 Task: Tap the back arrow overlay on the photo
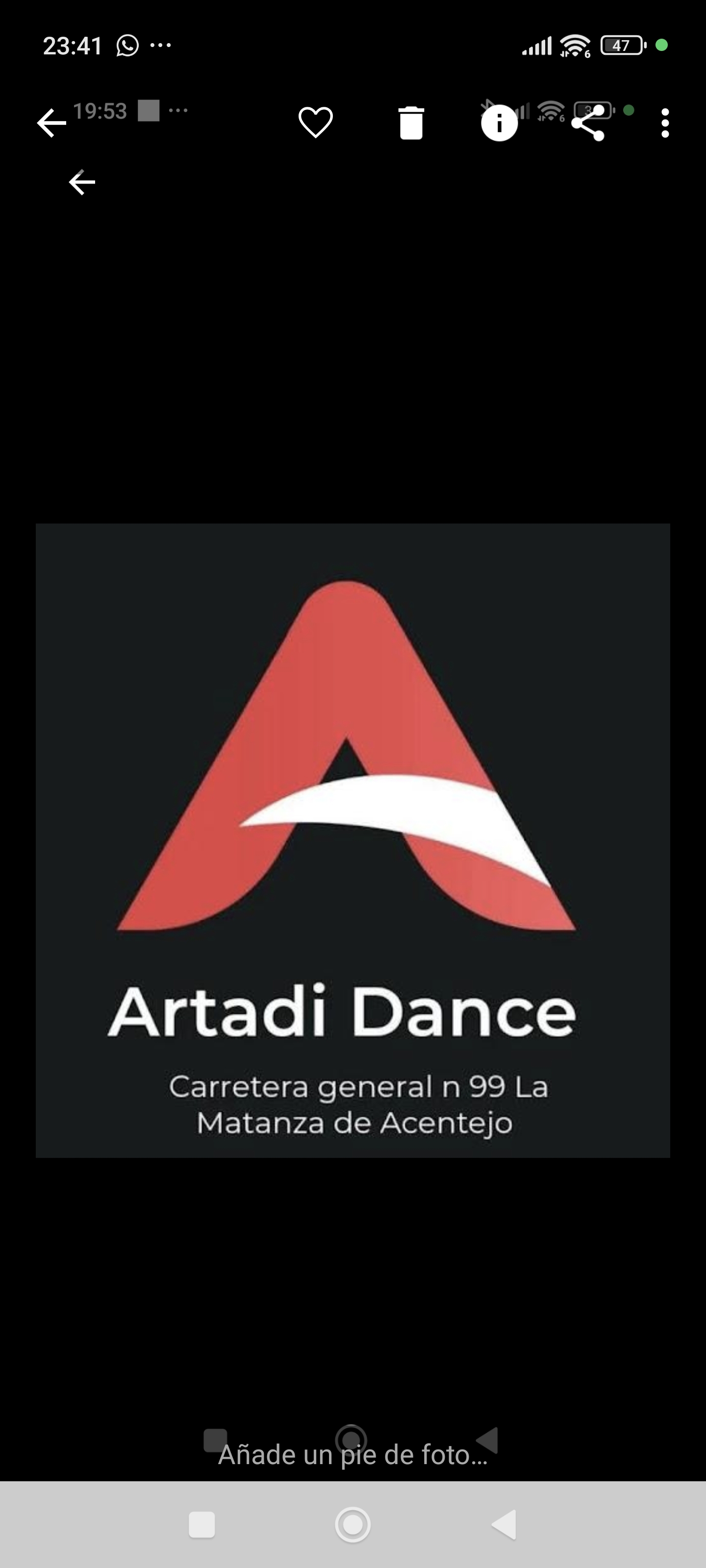(x=82, y=181)
